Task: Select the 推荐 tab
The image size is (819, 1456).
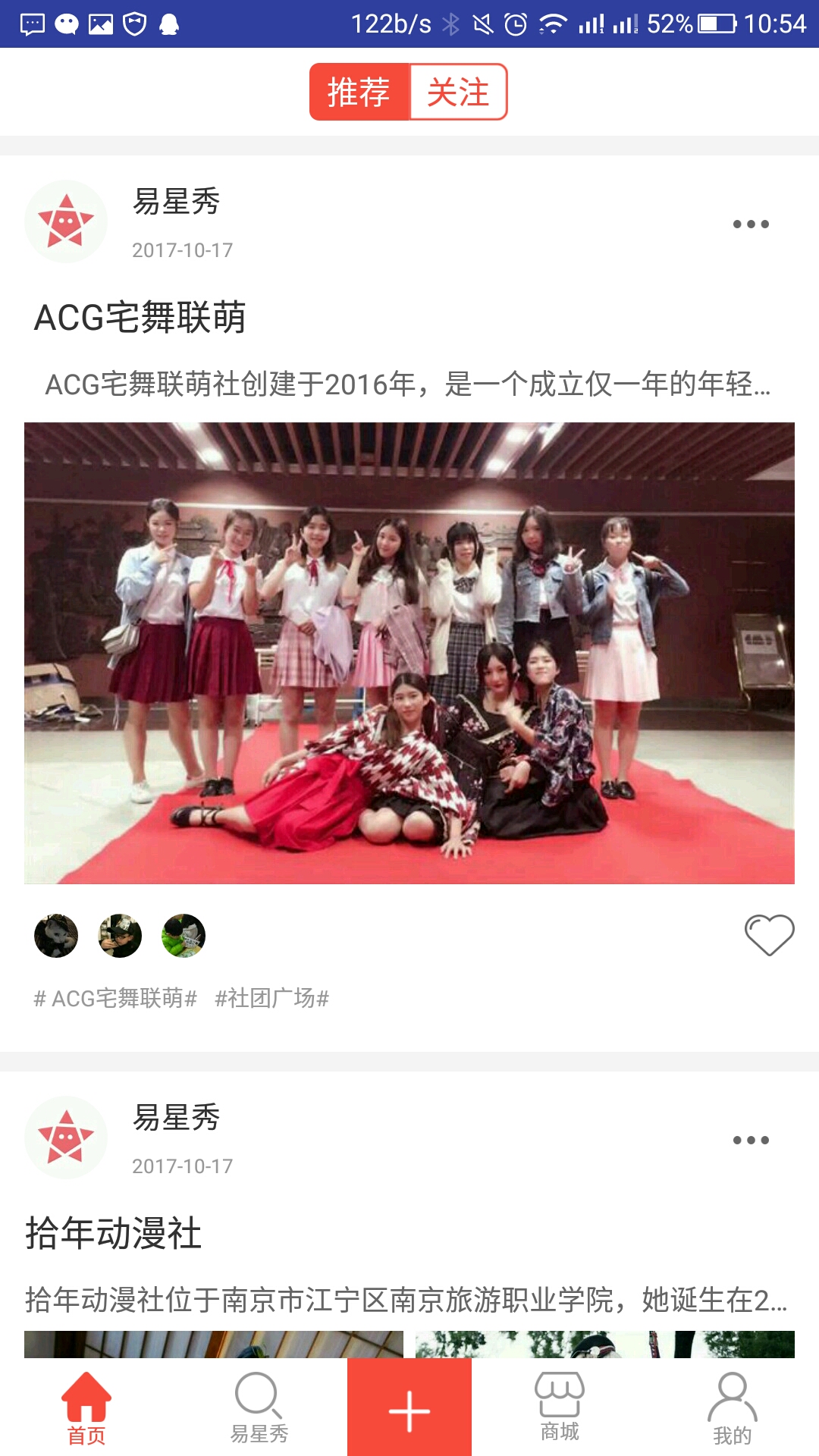Action: pyautogui.click(x=359, y=92)
